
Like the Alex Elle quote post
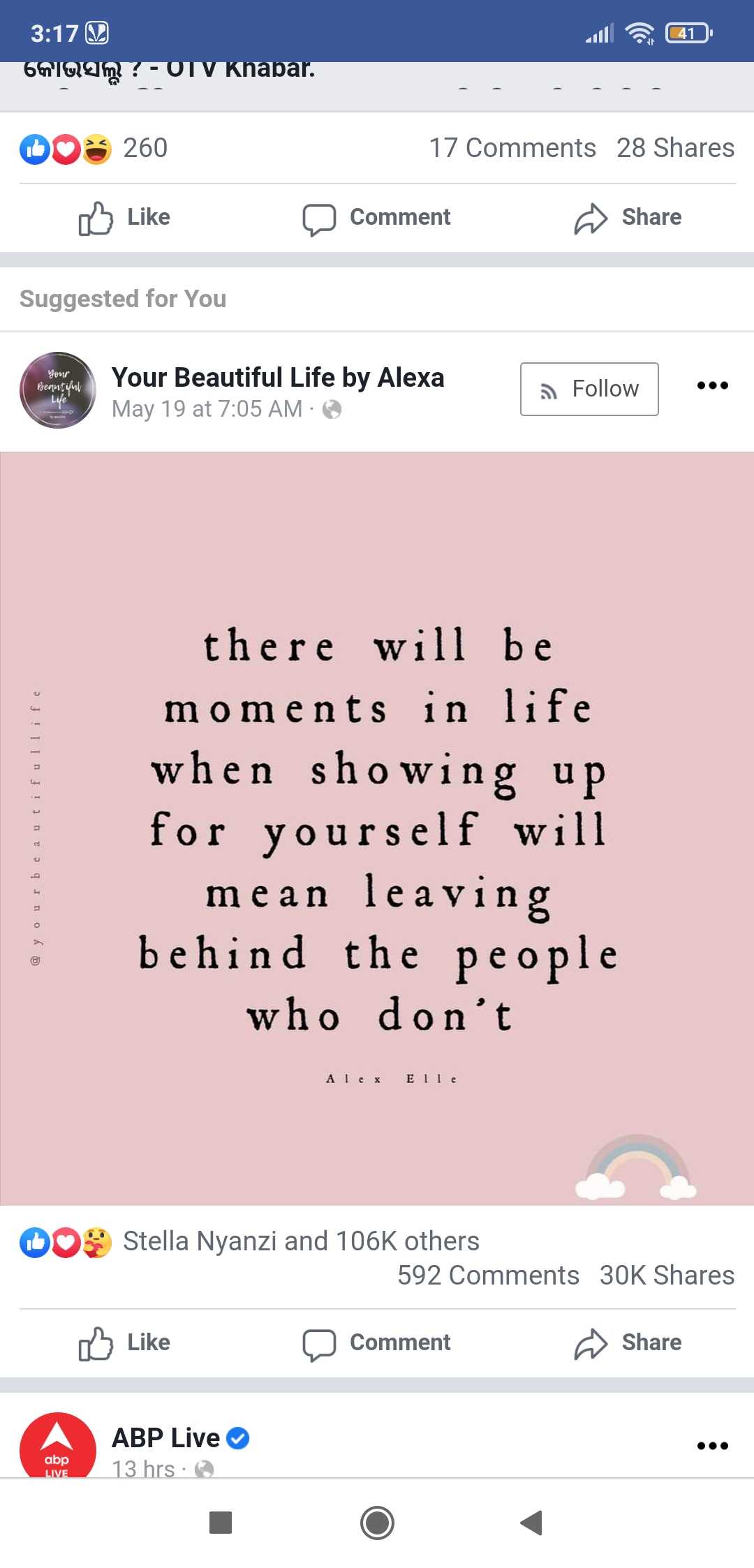pyautogui.click(x=124, y=1343)
